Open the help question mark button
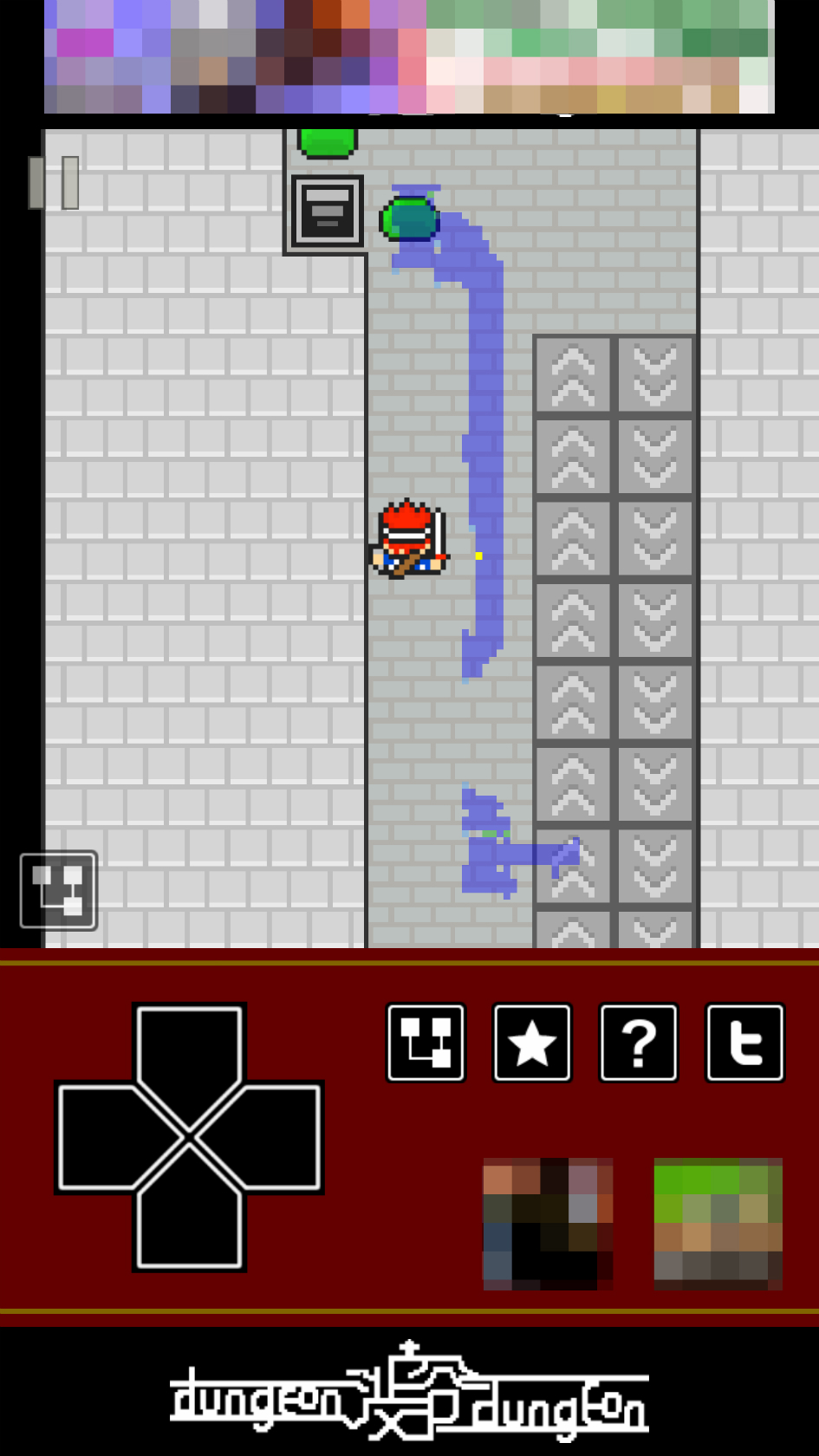The image size is (819, 1456). 639,1043
